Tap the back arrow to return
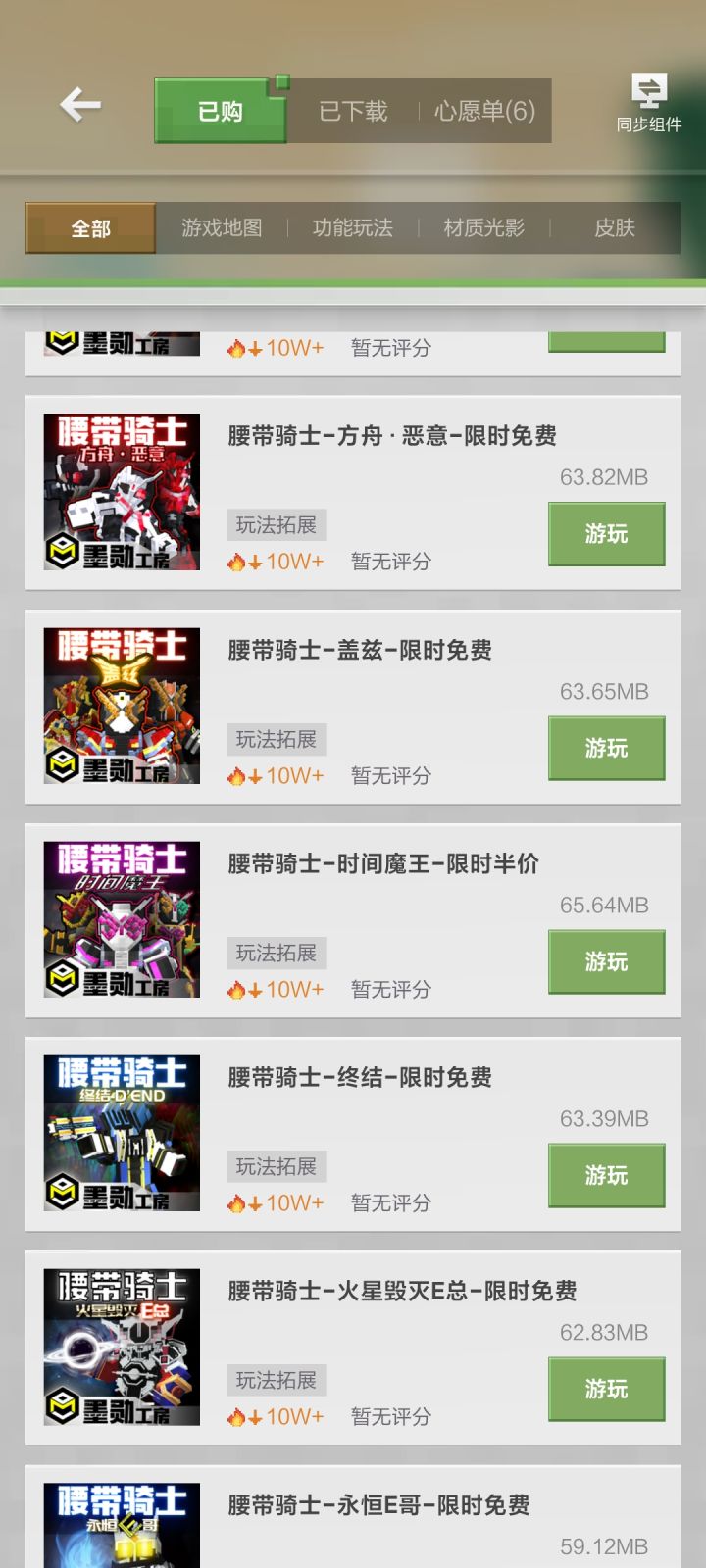Screen dimensions: 706x1568 tap(81, 106)
